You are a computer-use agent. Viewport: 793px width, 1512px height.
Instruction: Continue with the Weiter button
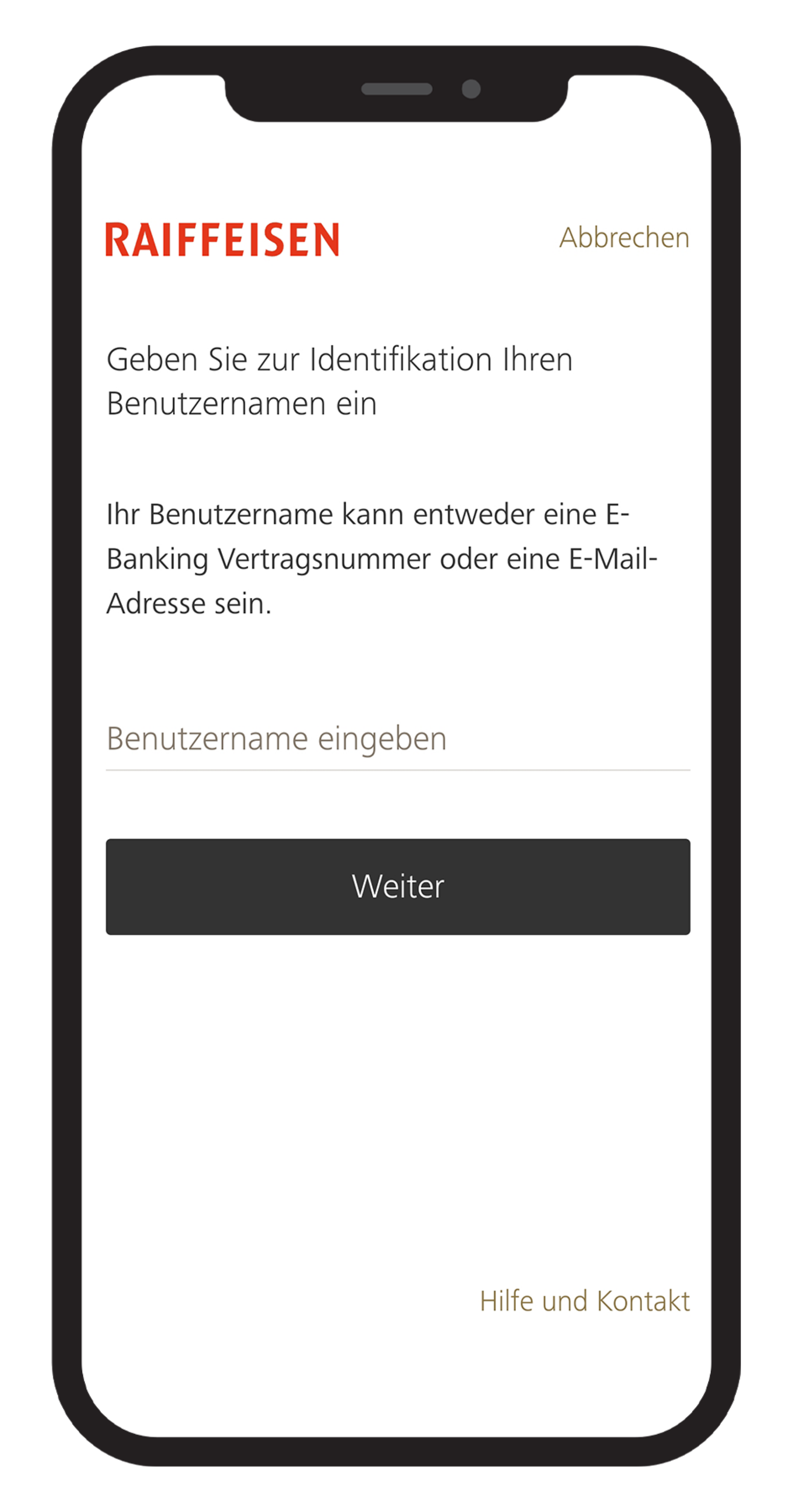pyautogui.click(x=397, y=886)
